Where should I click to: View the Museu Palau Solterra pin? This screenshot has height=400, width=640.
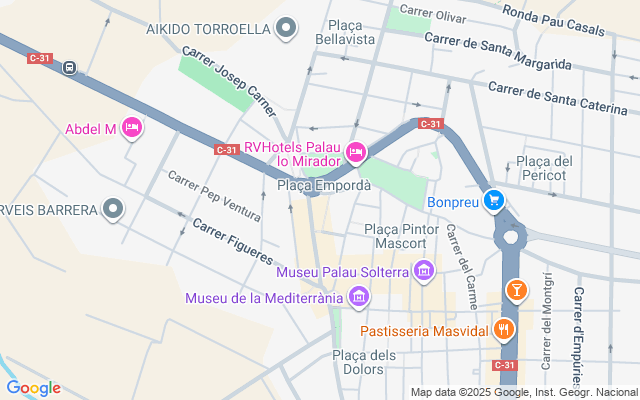click(424, 271)
